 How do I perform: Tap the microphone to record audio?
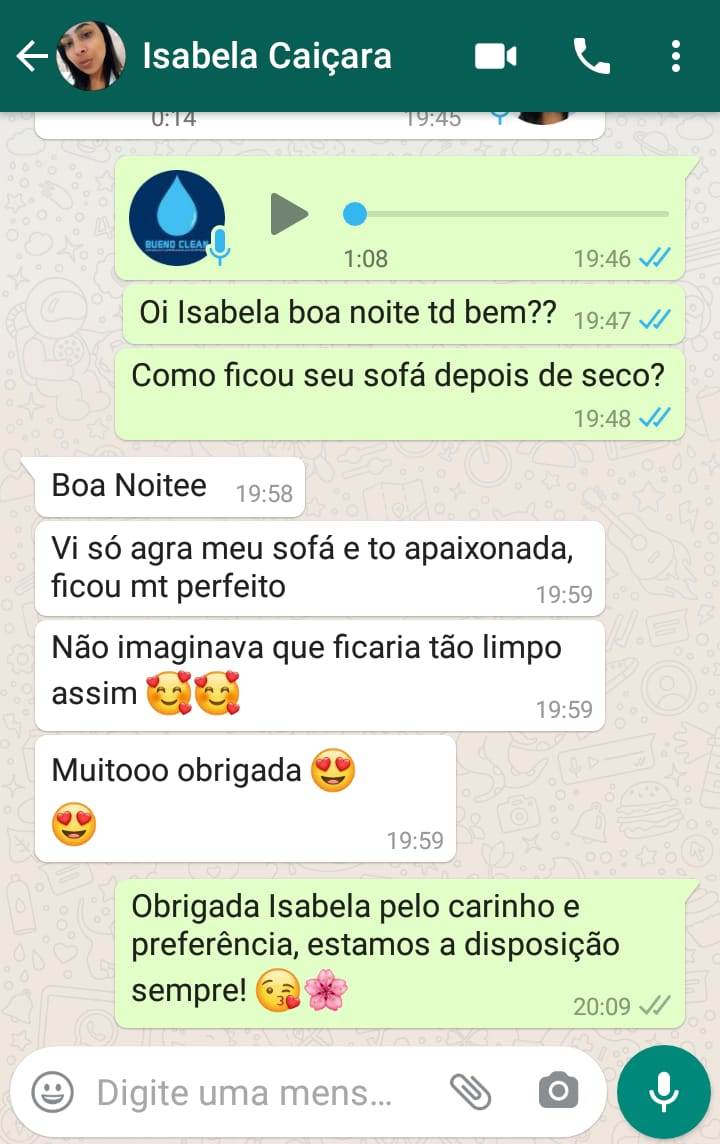click(663, 1092)
